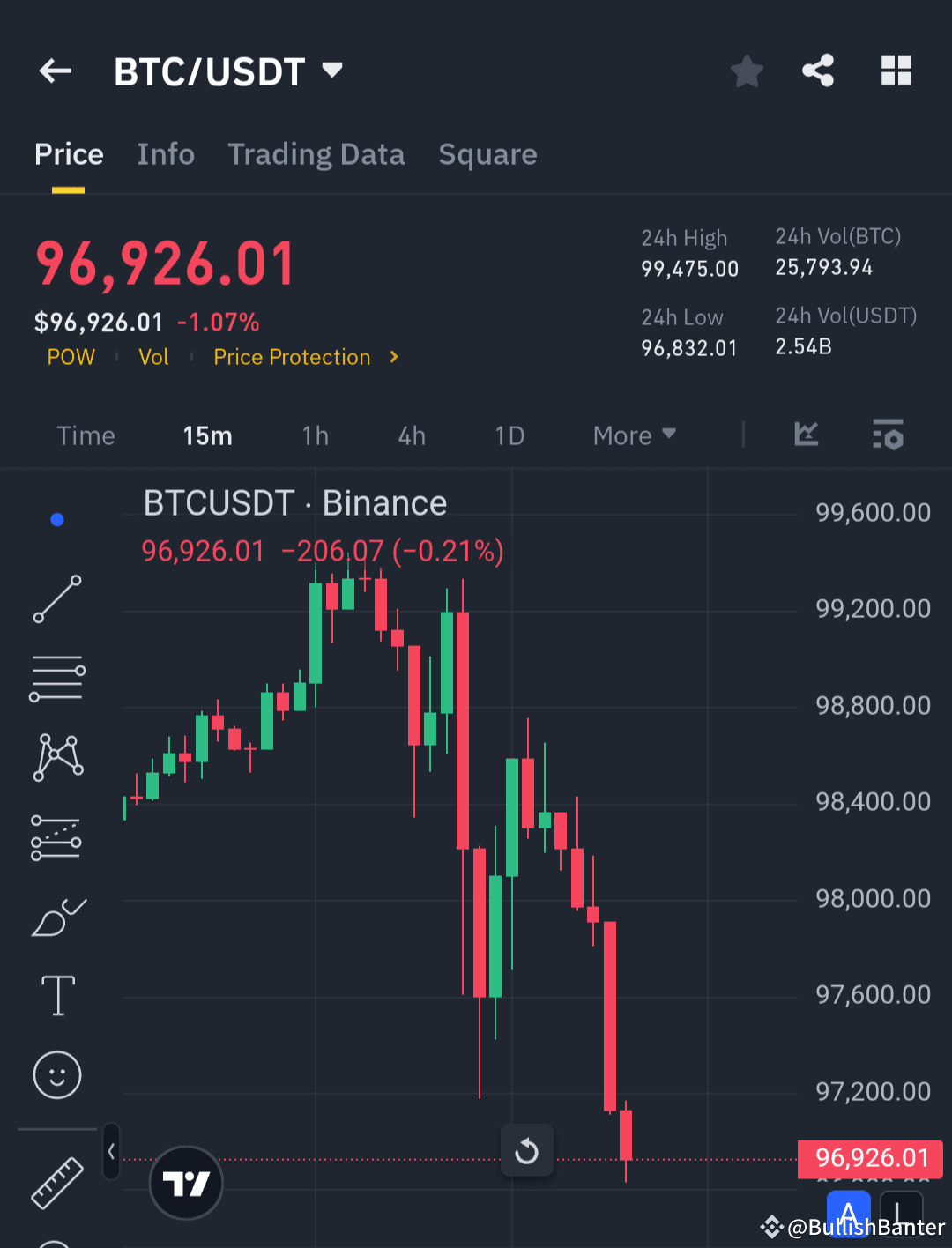Select the trend line drawing tool
Viewport: 952px width, 1248px height.
(56, 600)
